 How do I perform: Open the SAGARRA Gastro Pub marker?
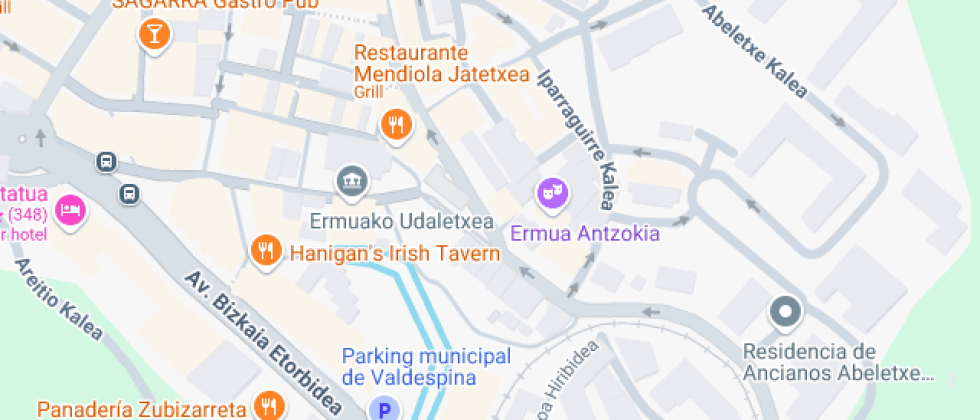point(154,35)
